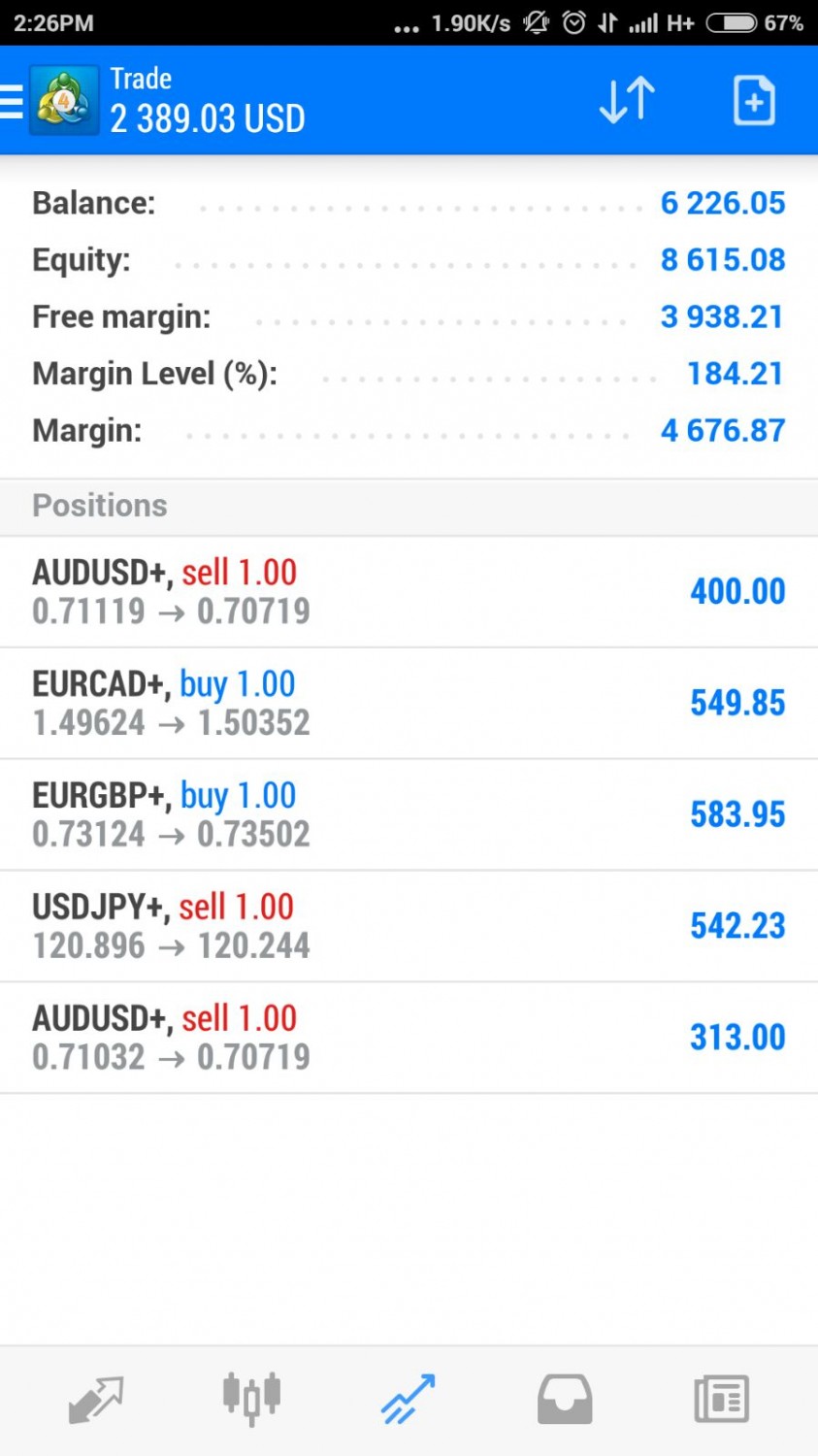The image size is (818, 1456).
Task: Switch to the Chart tab
Action: 251,1400
